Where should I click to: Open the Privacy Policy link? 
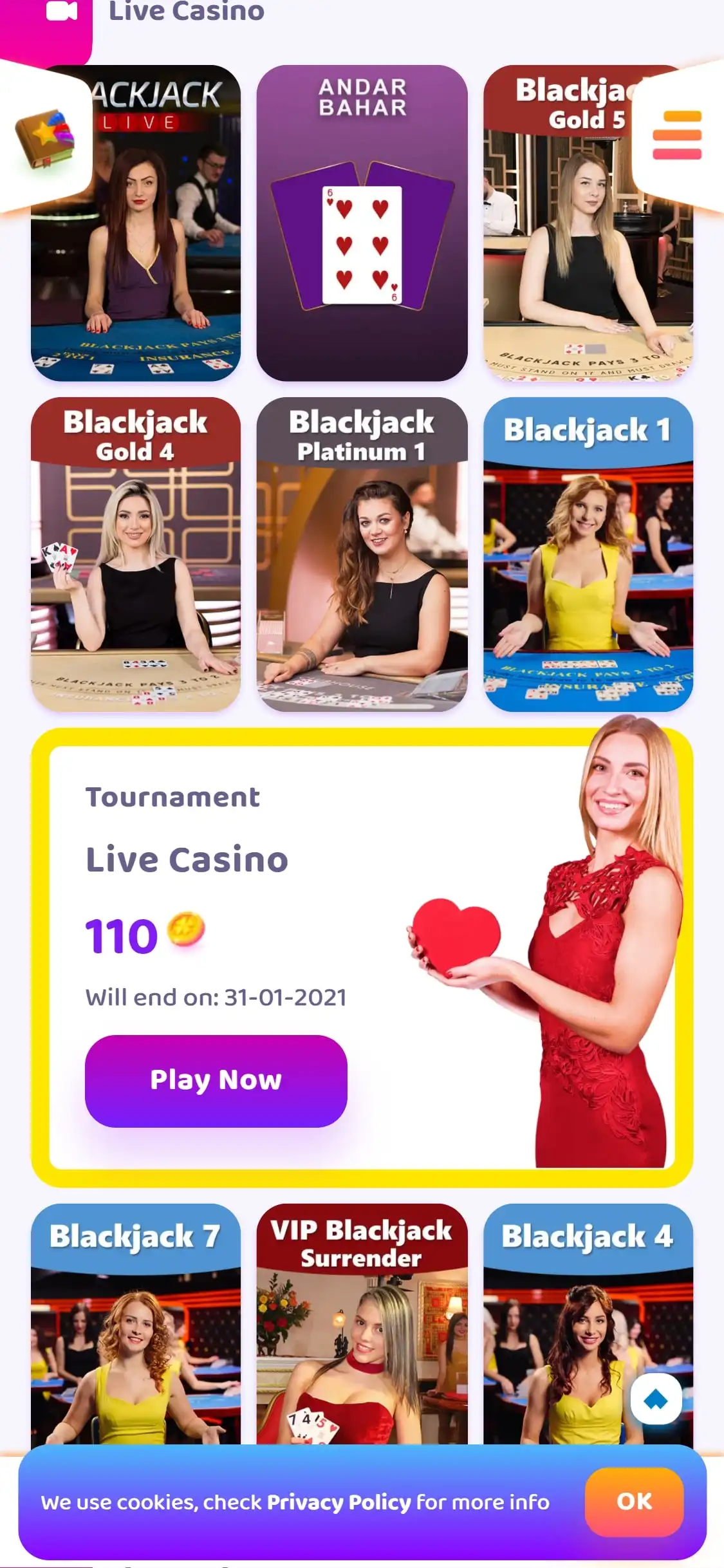pos(339,1502)
